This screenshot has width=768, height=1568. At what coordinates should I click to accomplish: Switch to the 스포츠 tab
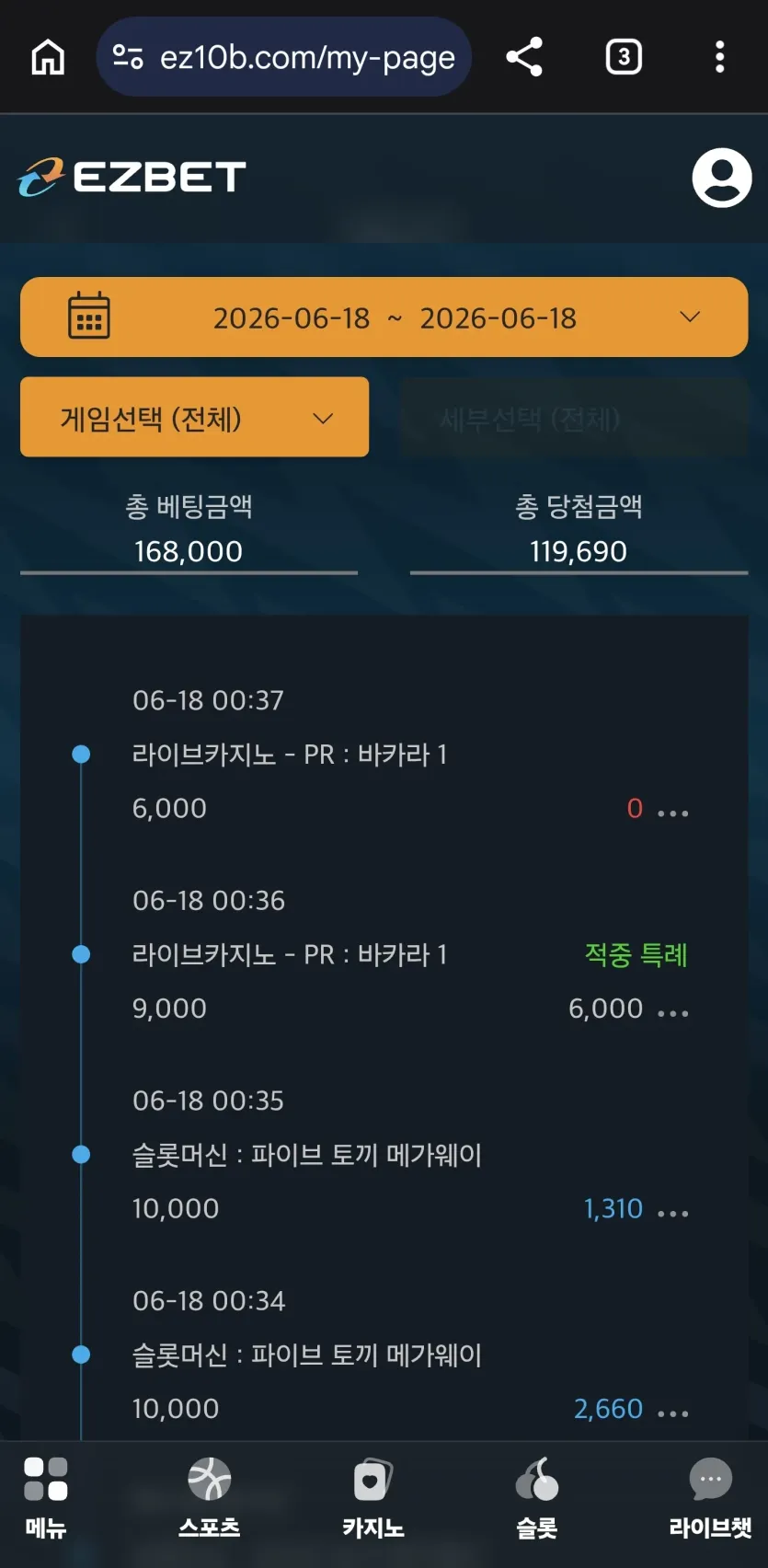coord(210,1498)
